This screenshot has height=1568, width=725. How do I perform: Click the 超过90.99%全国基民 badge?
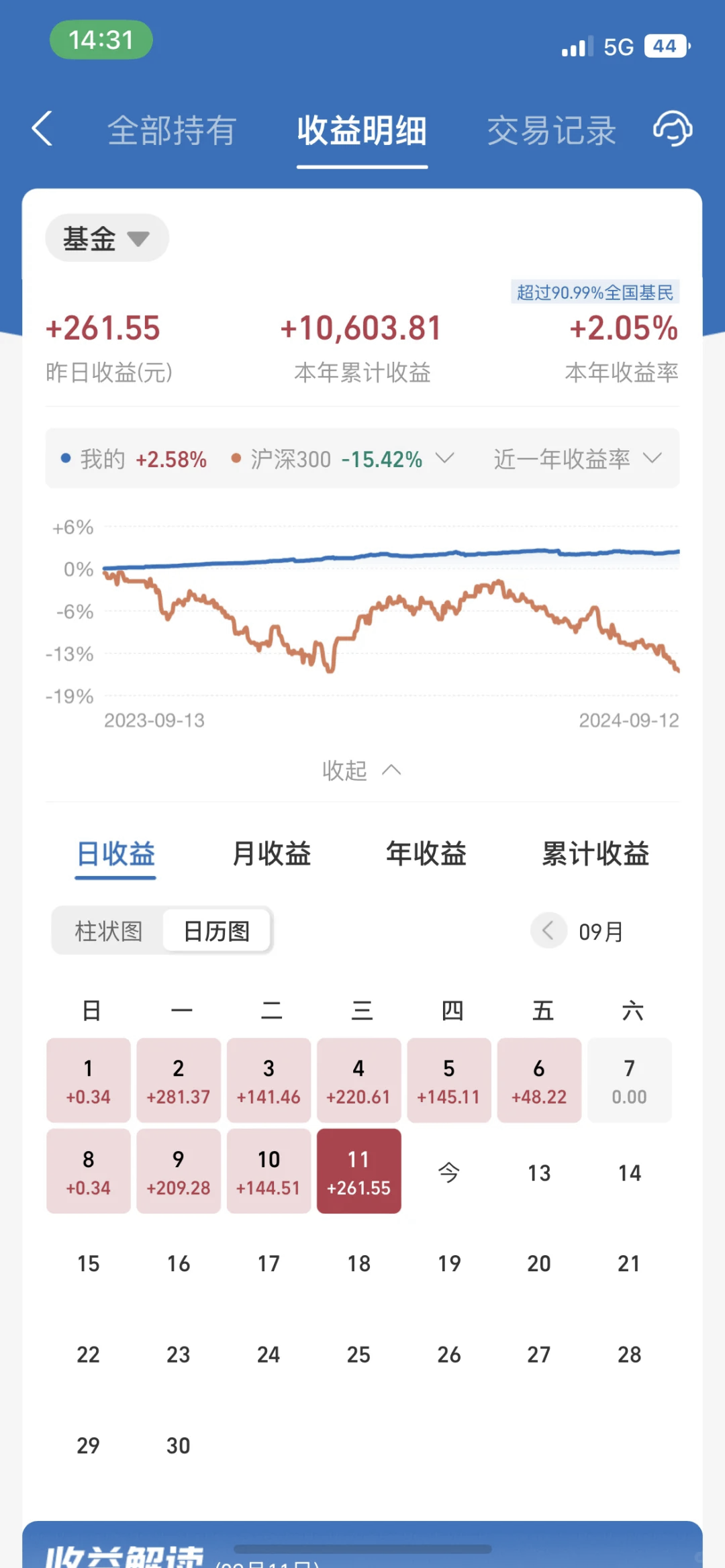point(596,292)
